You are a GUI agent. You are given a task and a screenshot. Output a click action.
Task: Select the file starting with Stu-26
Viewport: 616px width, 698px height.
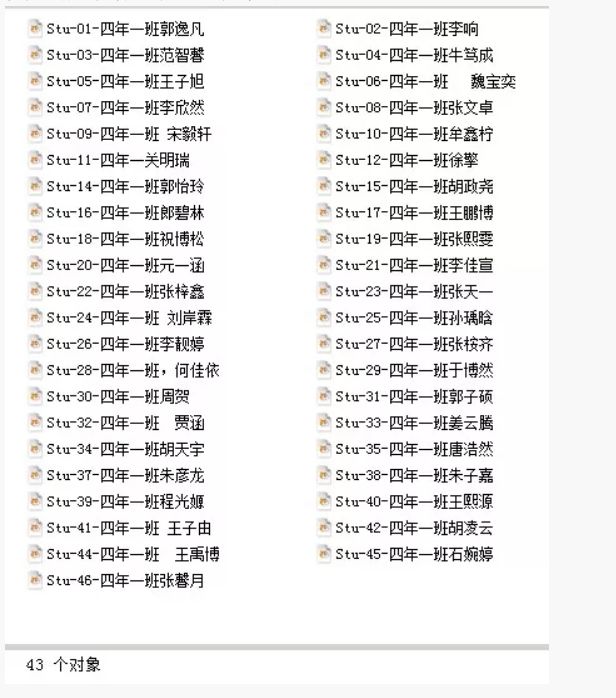coord(125,344)
